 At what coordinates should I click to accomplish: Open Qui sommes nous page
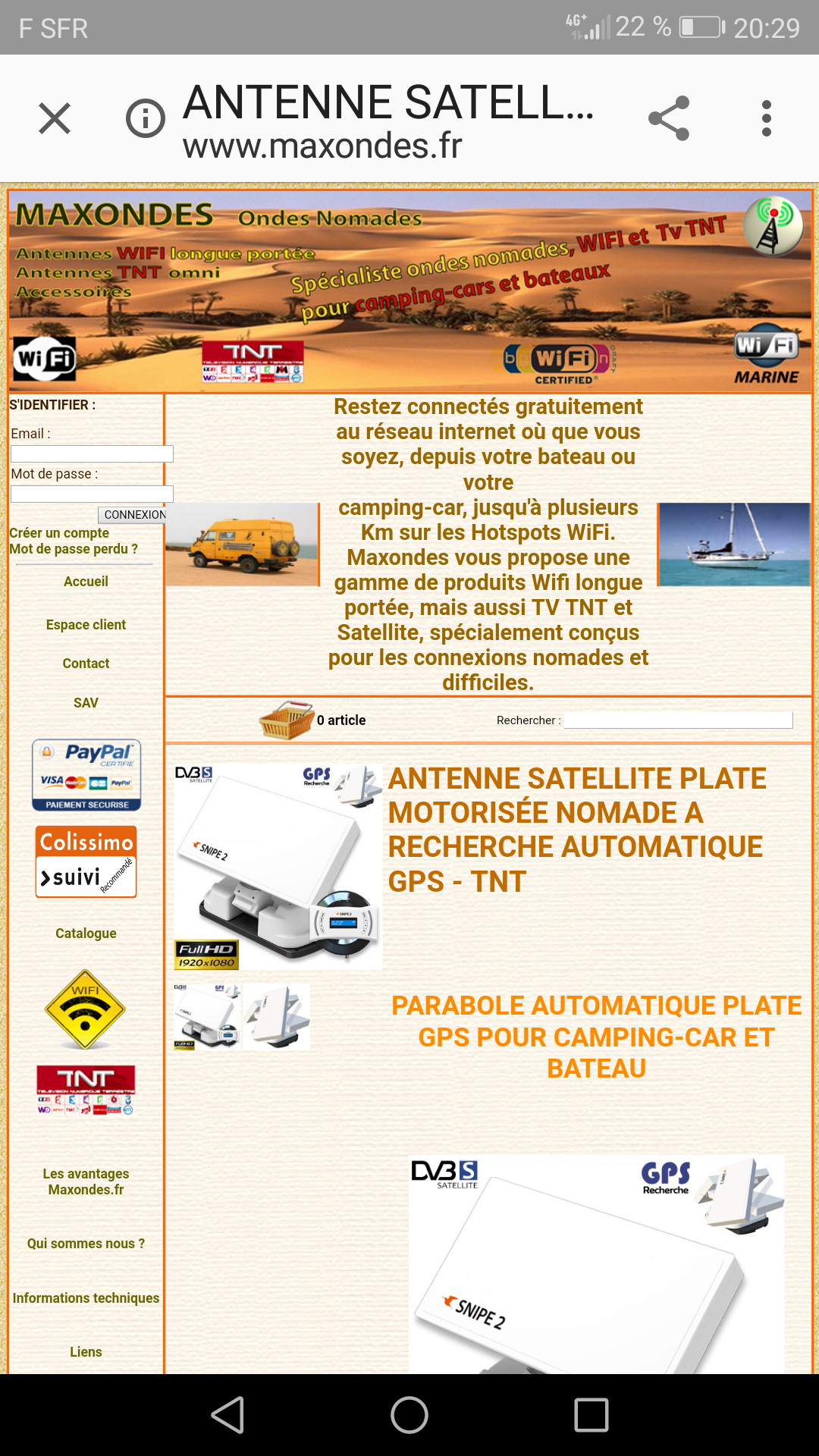(86, 1244)
